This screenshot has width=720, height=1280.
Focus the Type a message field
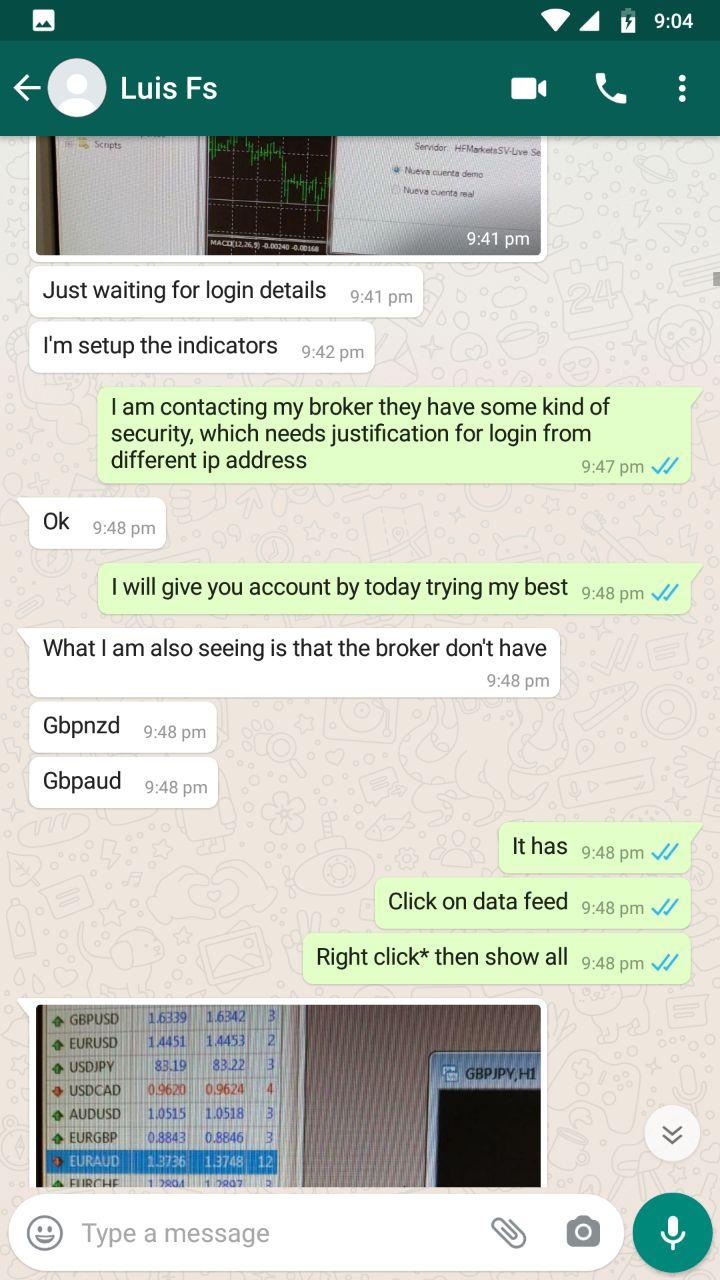click(x=270, y=1233)
